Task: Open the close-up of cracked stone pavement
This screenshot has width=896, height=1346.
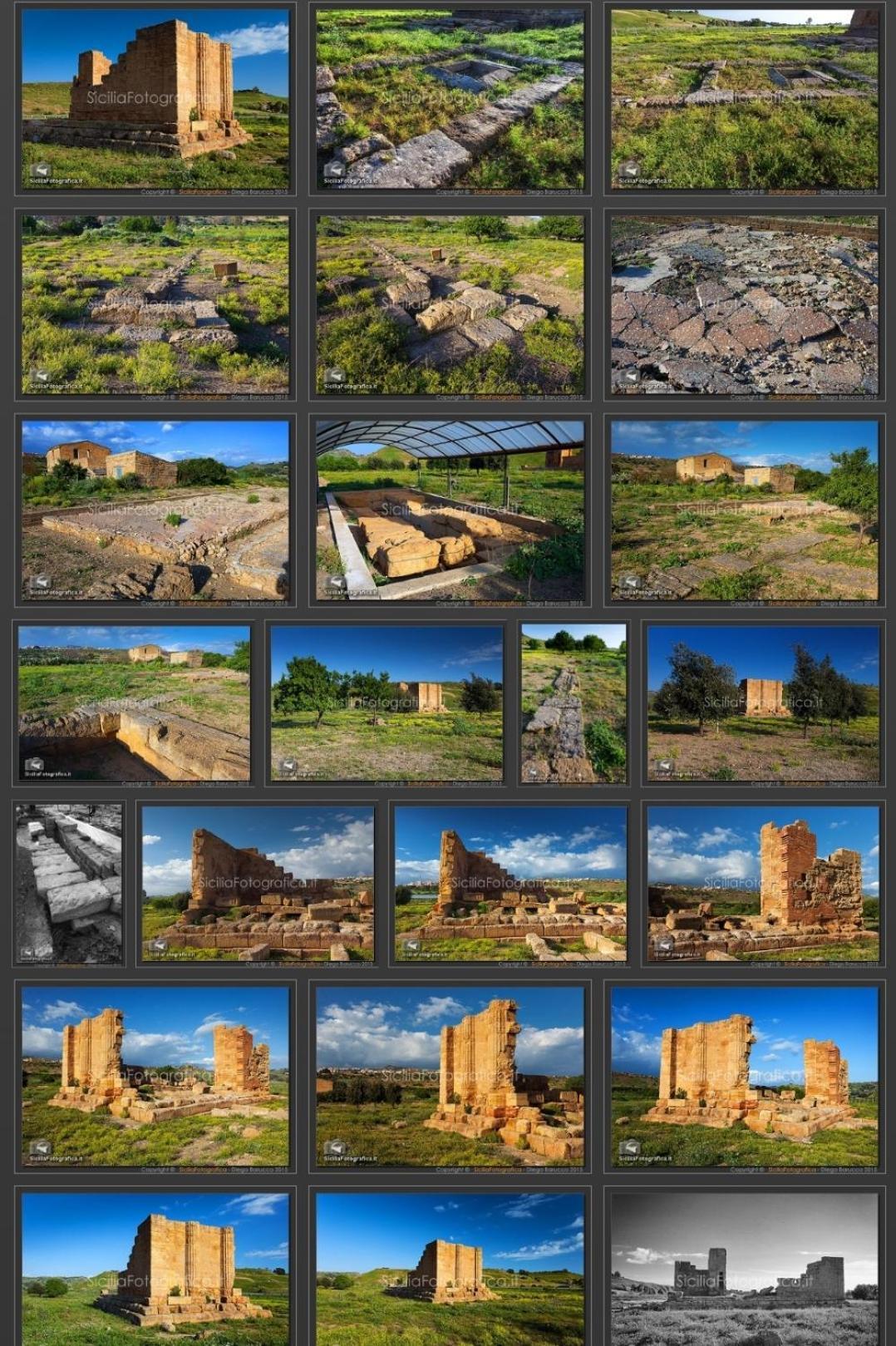Action: [744, 304]
